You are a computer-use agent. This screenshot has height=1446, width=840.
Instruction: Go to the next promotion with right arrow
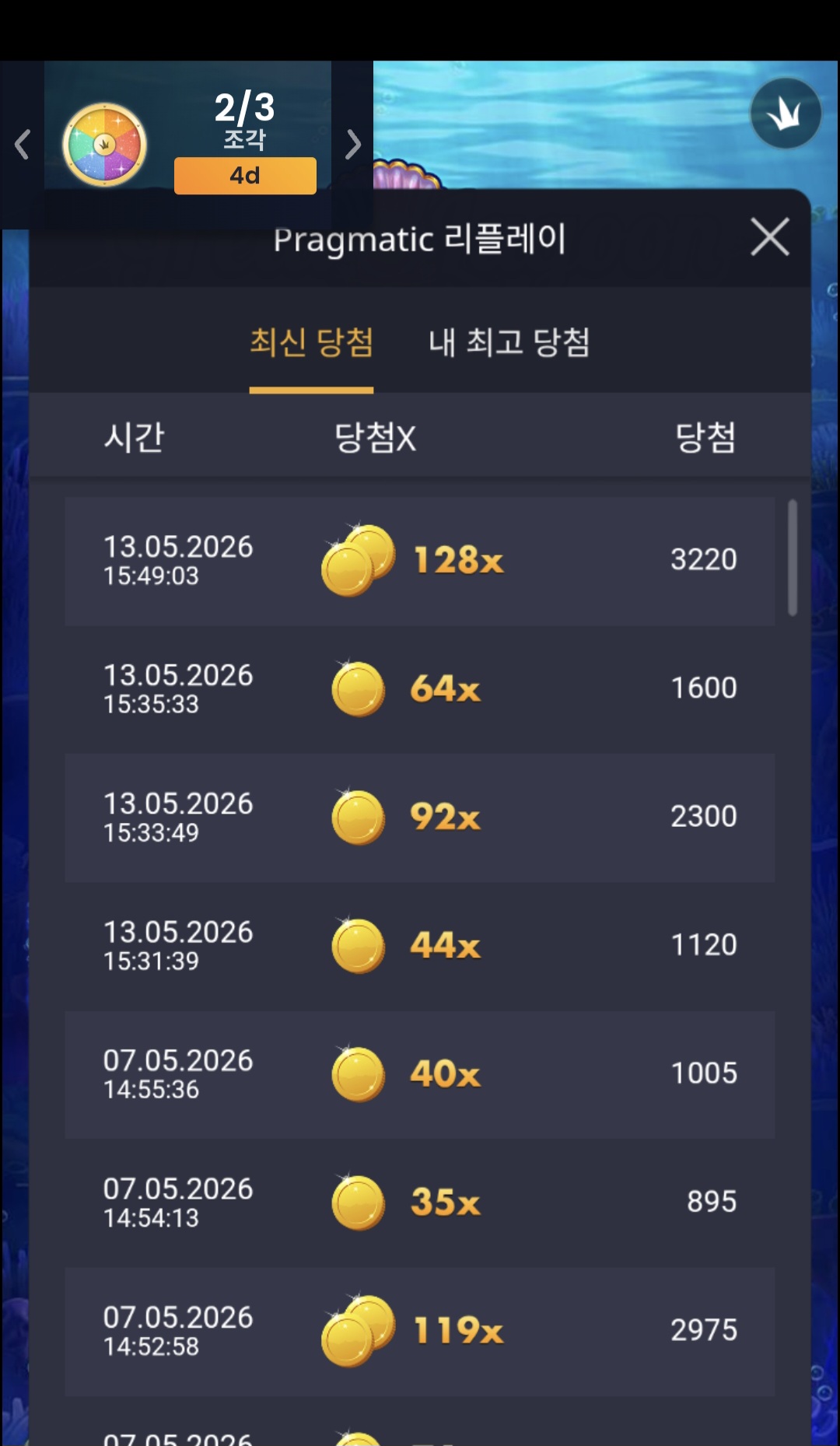(352, 145)
